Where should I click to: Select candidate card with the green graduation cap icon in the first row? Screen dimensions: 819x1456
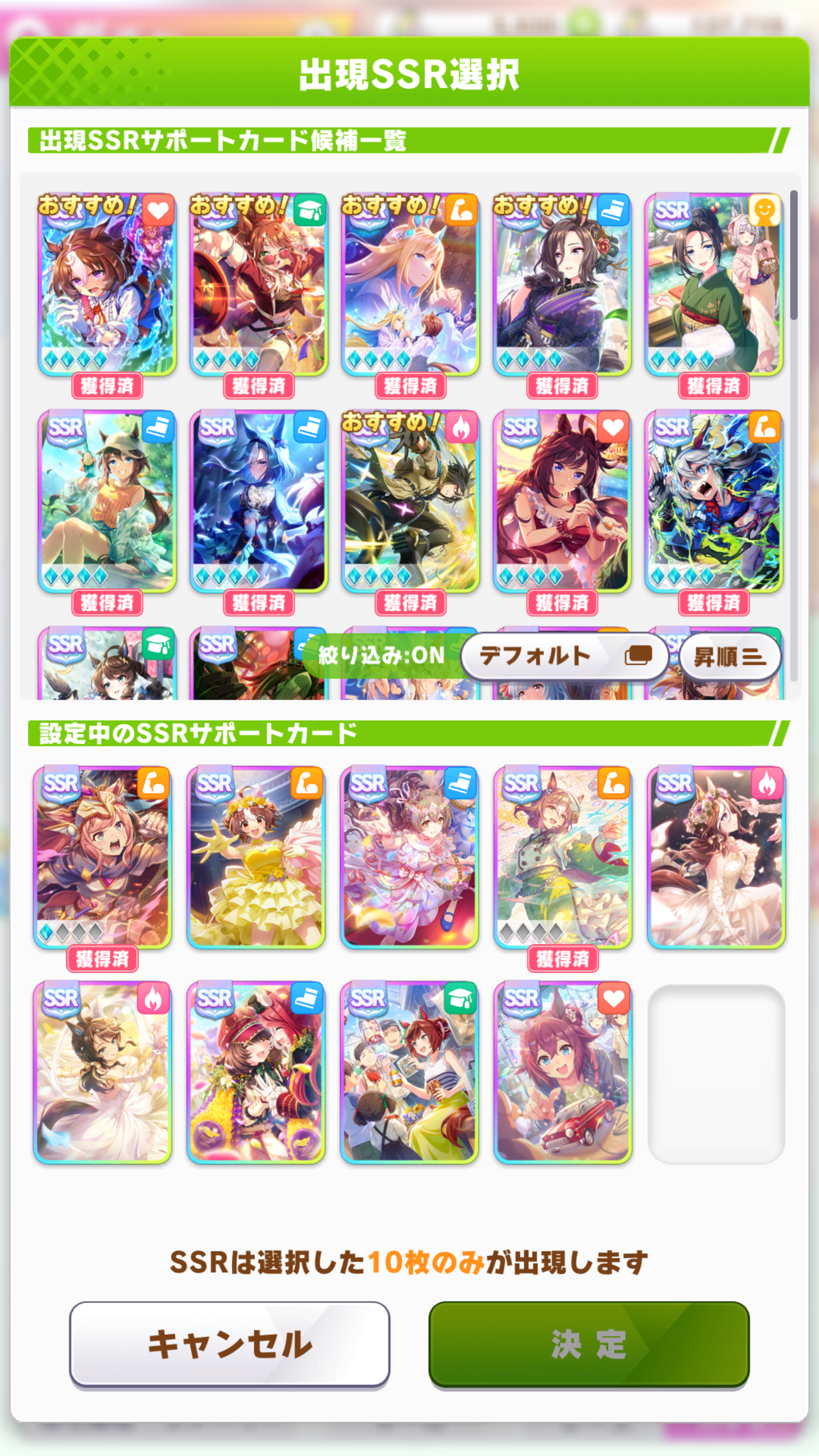[x=259, y=284]
